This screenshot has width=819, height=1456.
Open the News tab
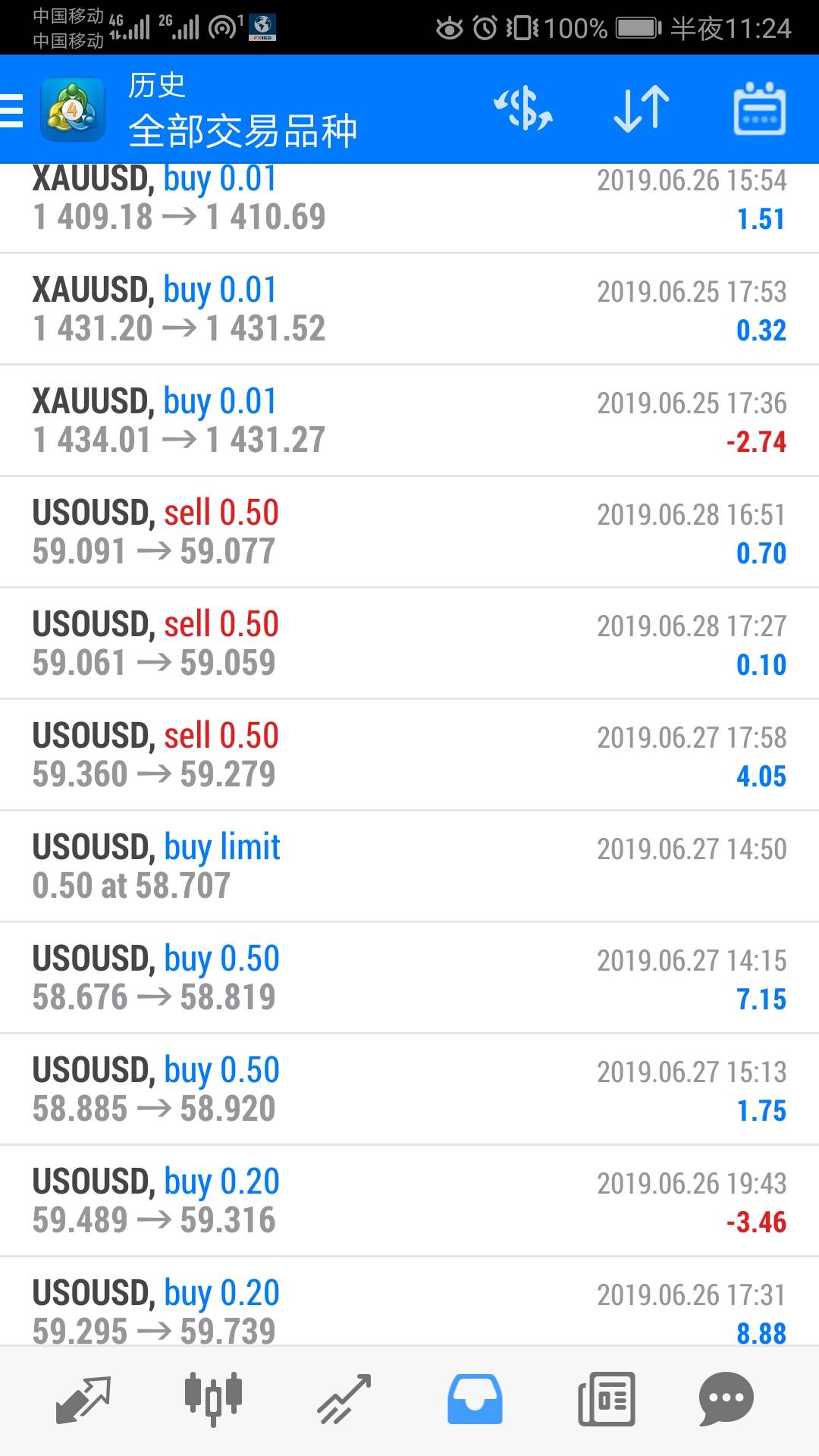[606, 1399]
